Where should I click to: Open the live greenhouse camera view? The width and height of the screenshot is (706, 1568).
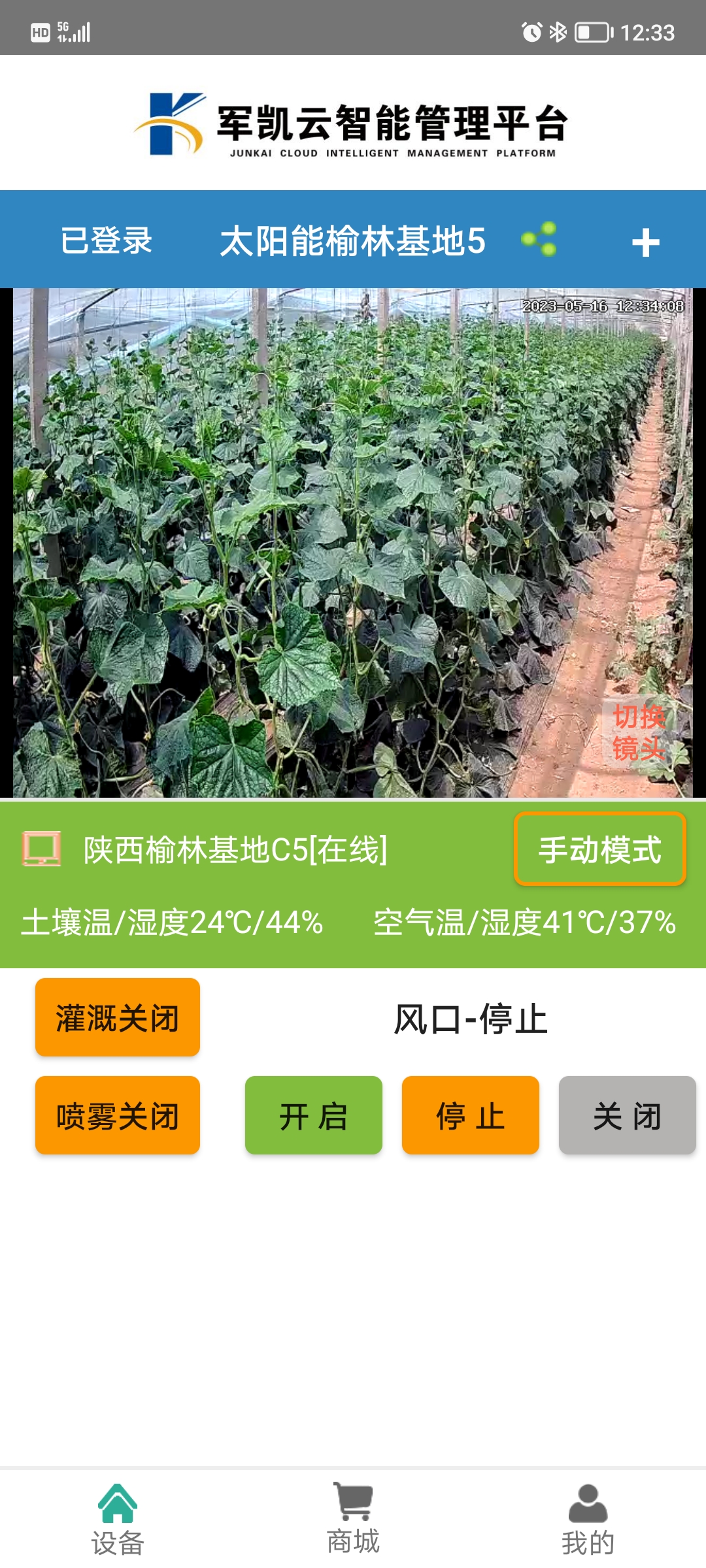coord(327,542)
